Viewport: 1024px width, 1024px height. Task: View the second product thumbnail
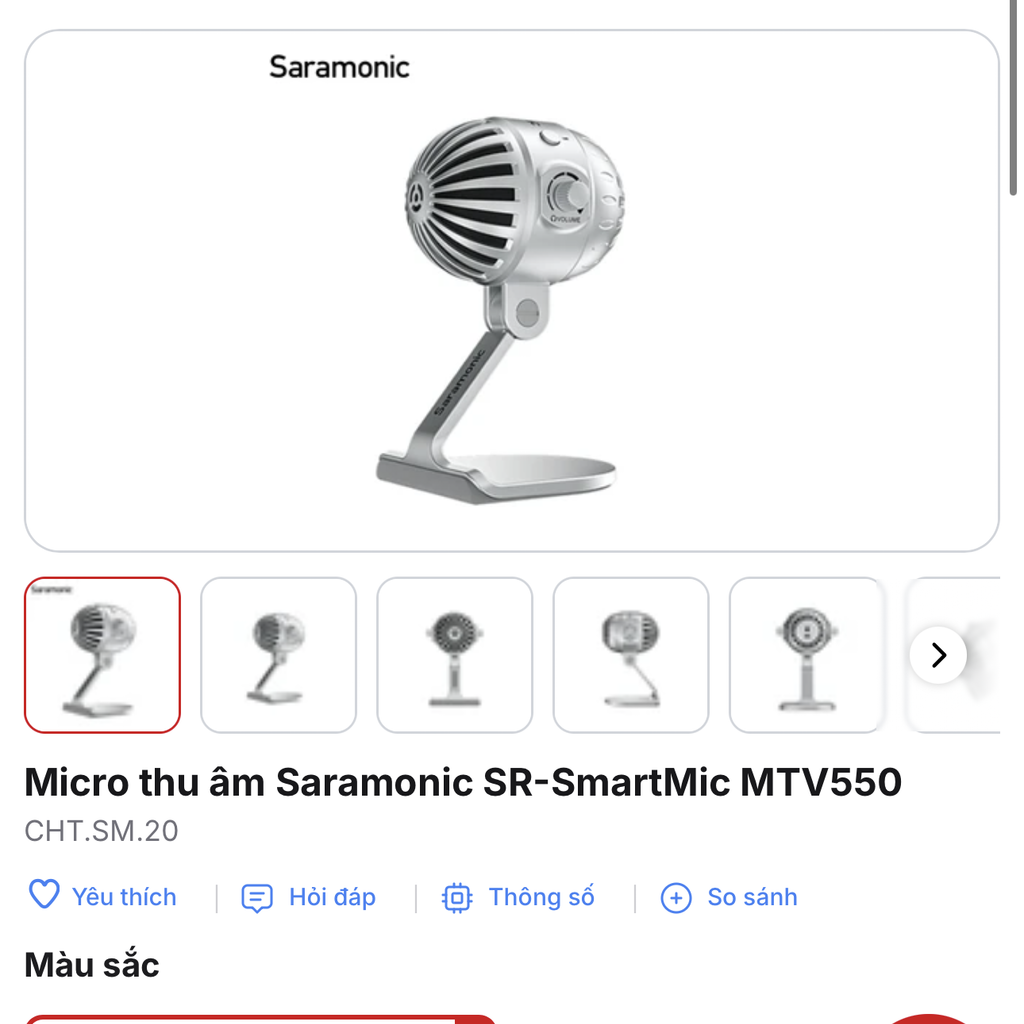tap(278, 655)
